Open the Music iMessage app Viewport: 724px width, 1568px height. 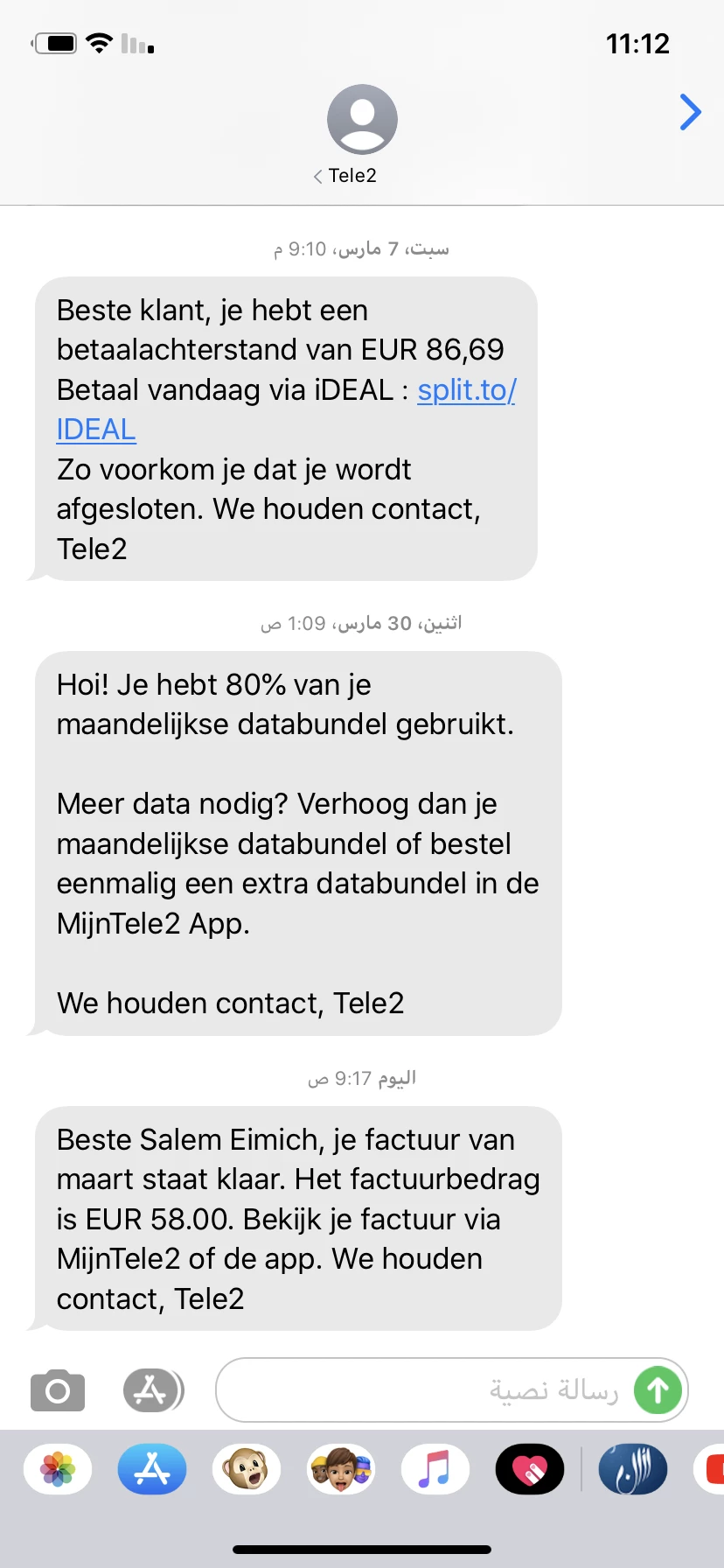click(x=435, y=1469)
